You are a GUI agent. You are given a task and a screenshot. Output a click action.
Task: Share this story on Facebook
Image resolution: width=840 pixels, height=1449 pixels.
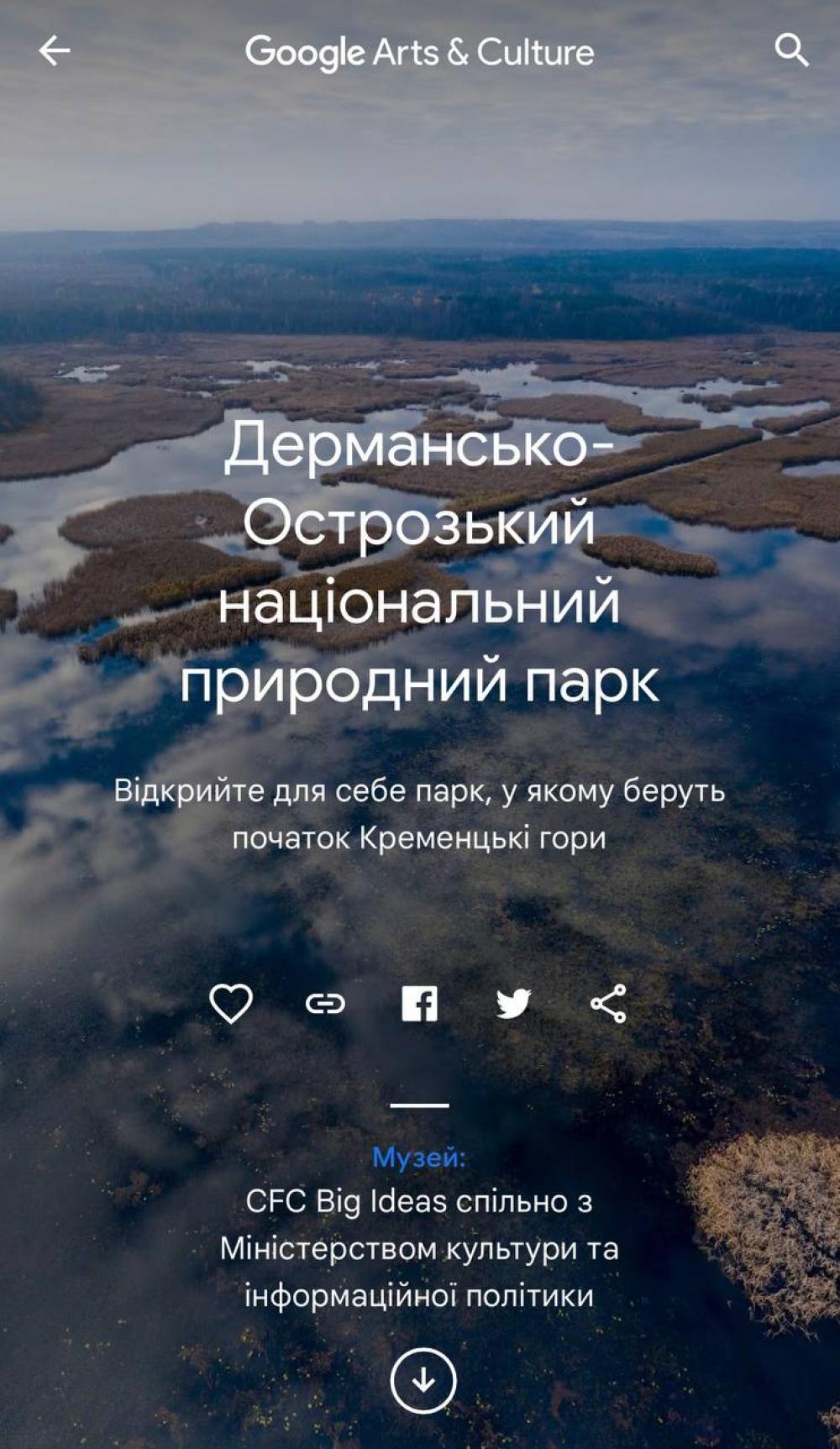tap(419, 1004)
